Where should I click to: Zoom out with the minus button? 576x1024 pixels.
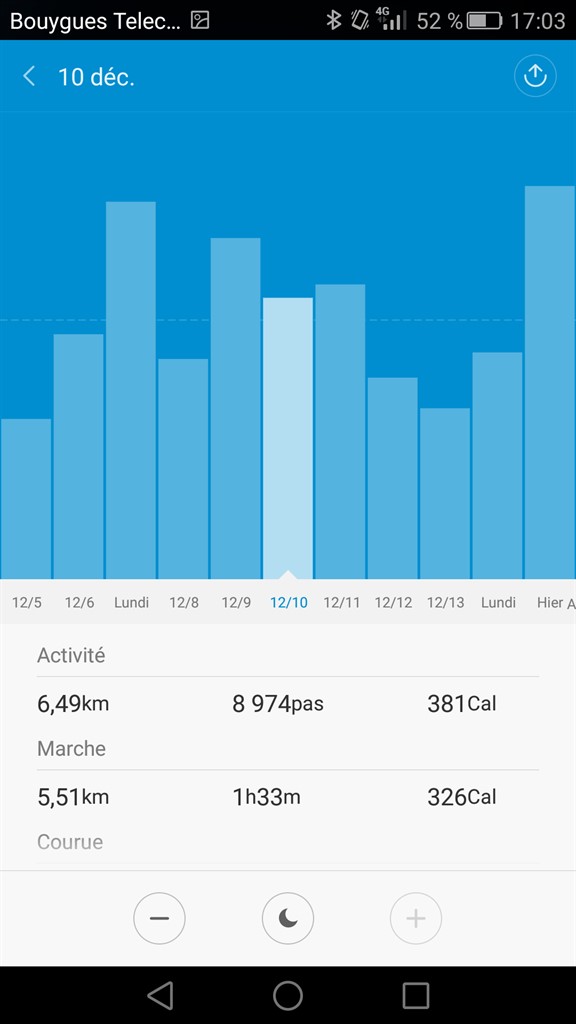pos(159,918)
